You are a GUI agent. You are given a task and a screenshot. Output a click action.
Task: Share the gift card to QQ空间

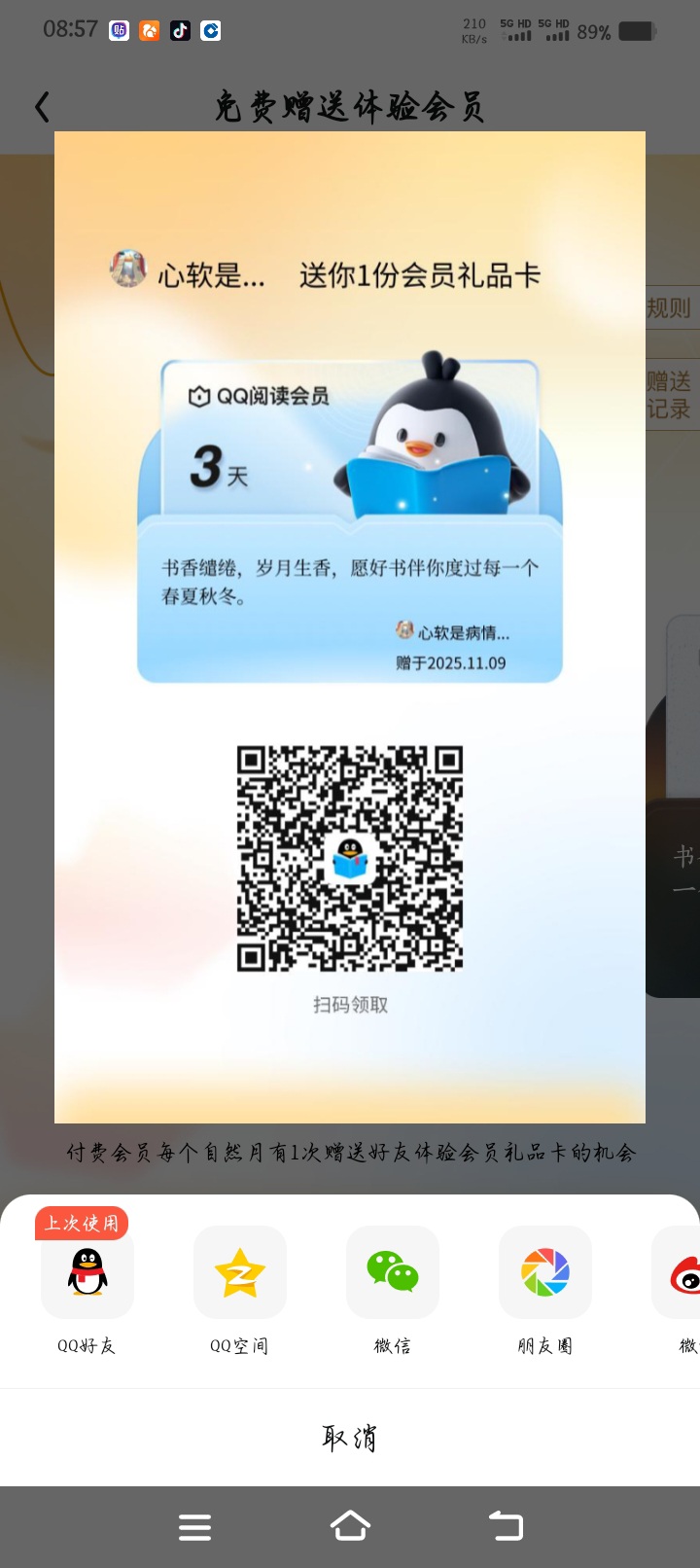239,1272
